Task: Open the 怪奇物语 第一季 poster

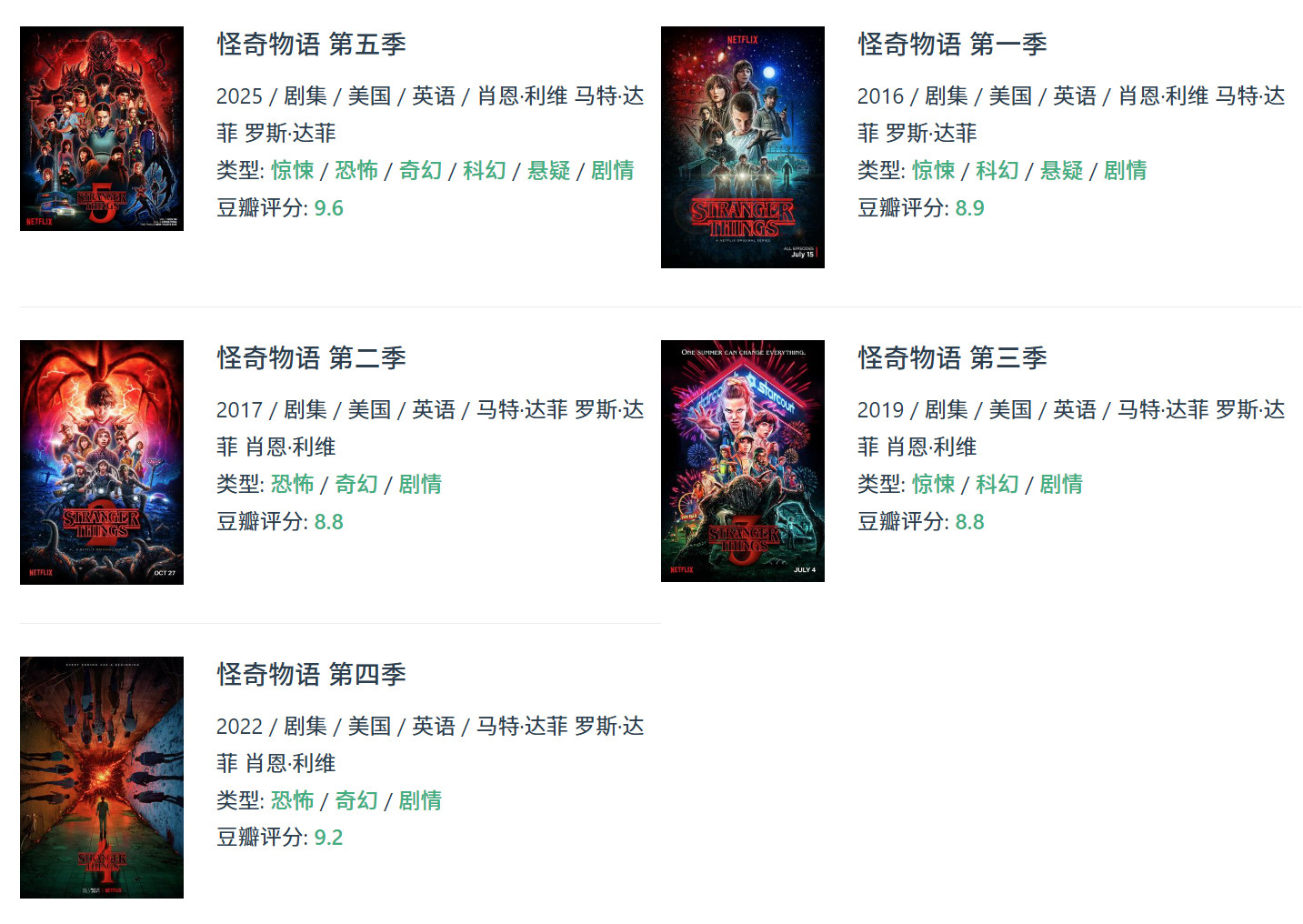Action: point(742,147)
